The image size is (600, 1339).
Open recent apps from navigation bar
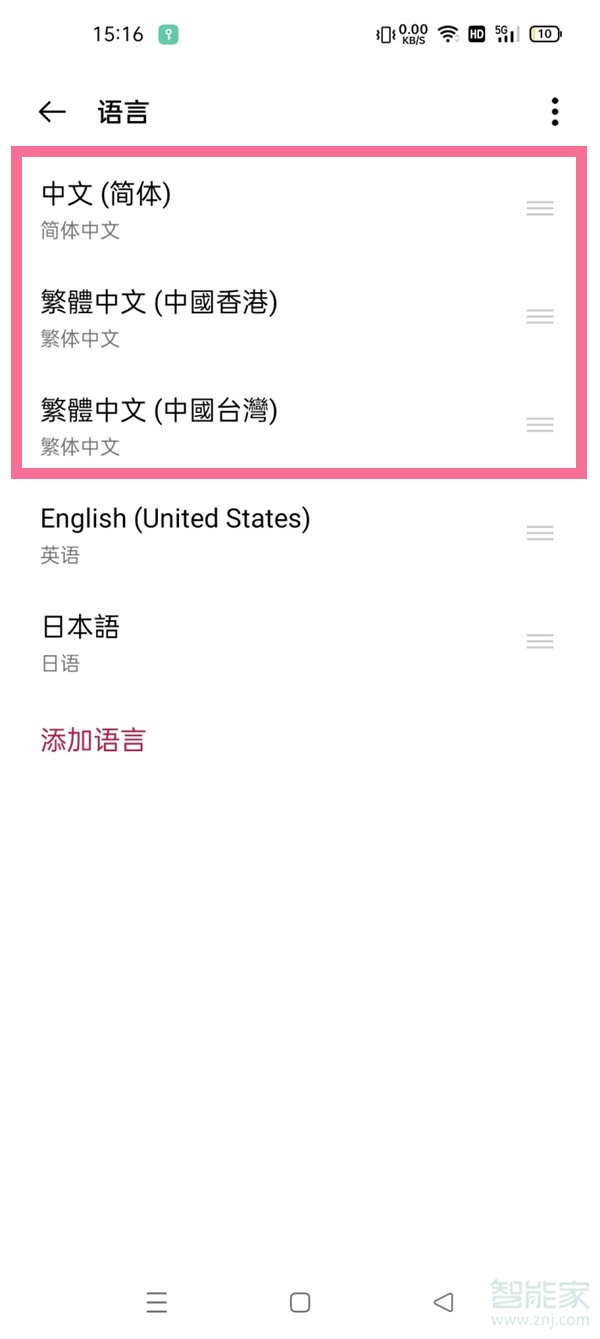[156, 1302]
